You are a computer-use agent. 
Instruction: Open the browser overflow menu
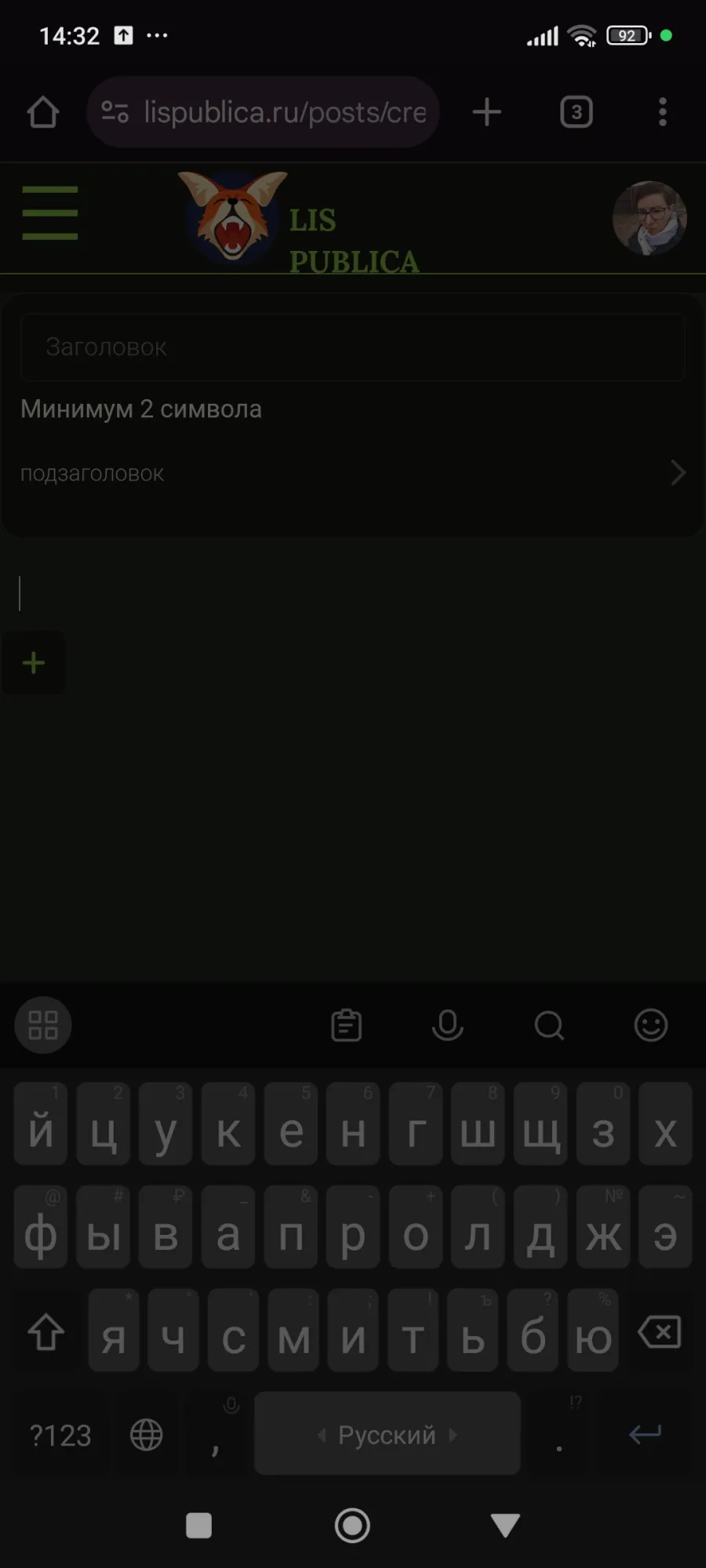tap(663, 112)
